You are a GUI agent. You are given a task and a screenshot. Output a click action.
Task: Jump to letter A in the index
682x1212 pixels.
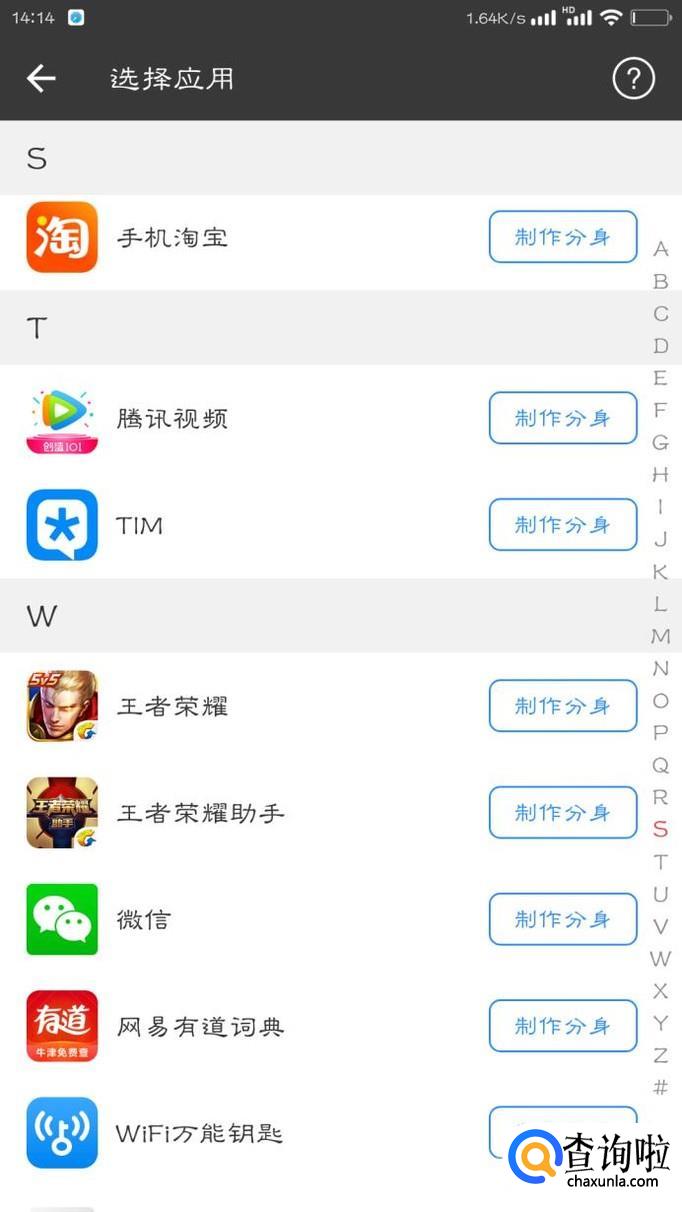pyautogui.click(x=660, y=249)
